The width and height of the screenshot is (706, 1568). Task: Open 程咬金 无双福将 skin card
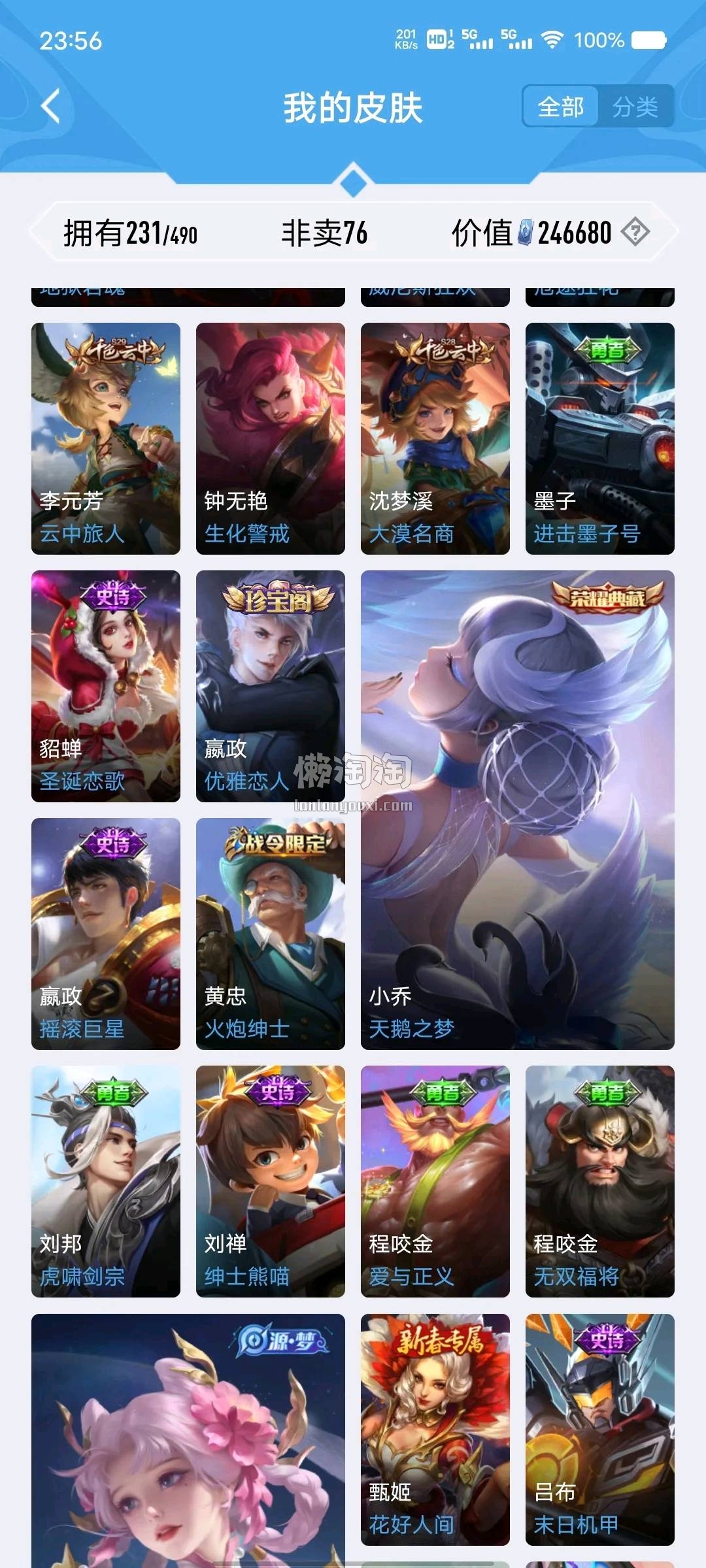tap(600, 1181)
